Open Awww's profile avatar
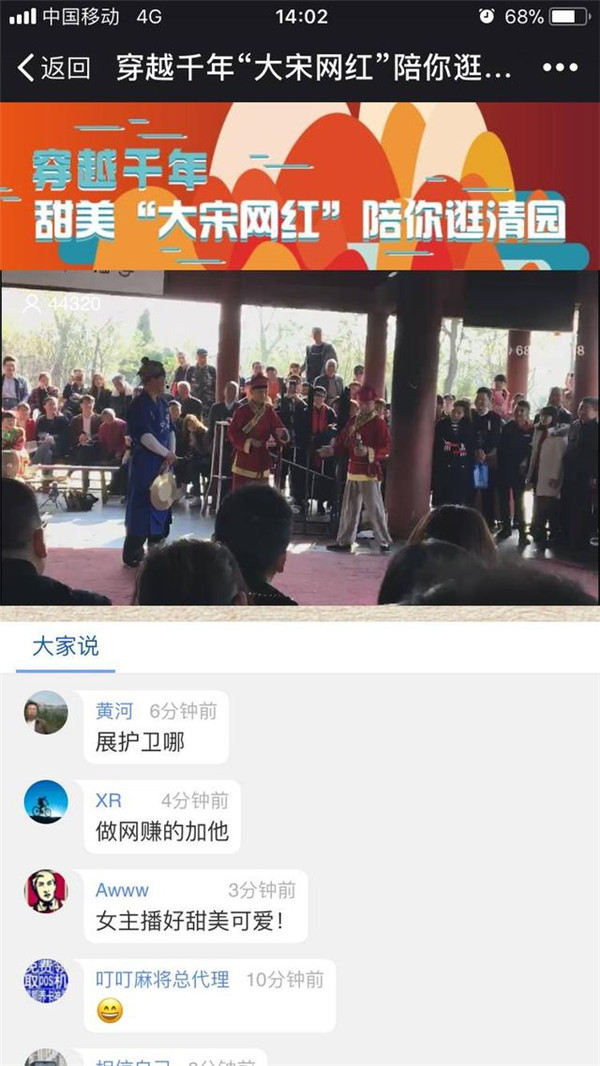 (46, 891)
